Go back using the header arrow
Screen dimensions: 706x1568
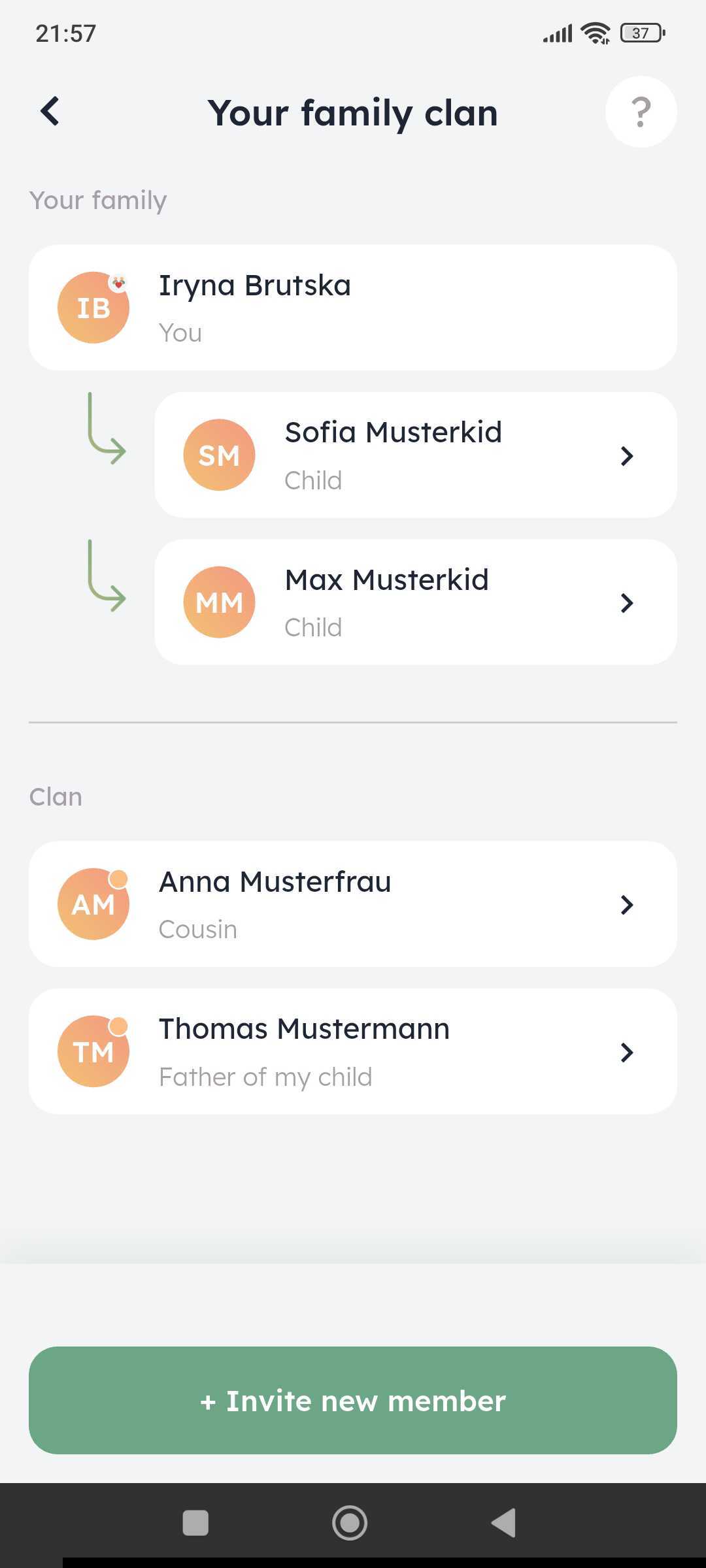pyautogui.click(x=50, y=112)
